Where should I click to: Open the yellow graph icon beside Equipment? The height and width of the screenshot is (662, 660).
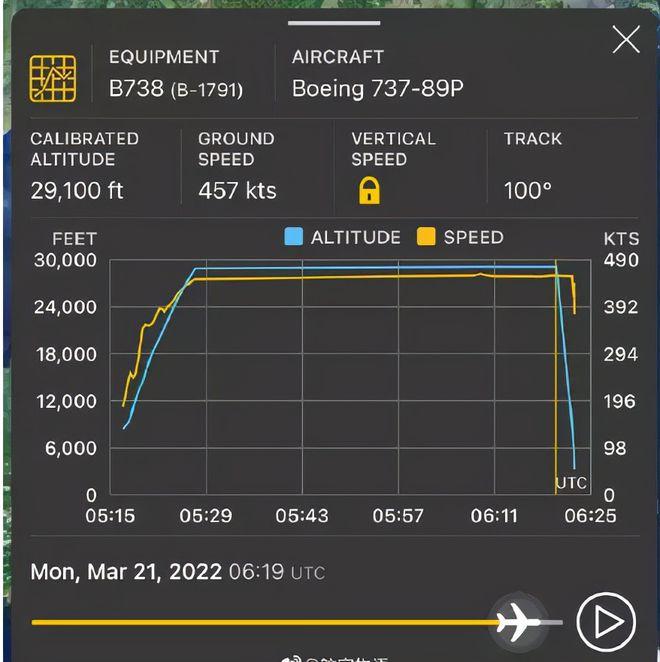click(x=54, y=77)
